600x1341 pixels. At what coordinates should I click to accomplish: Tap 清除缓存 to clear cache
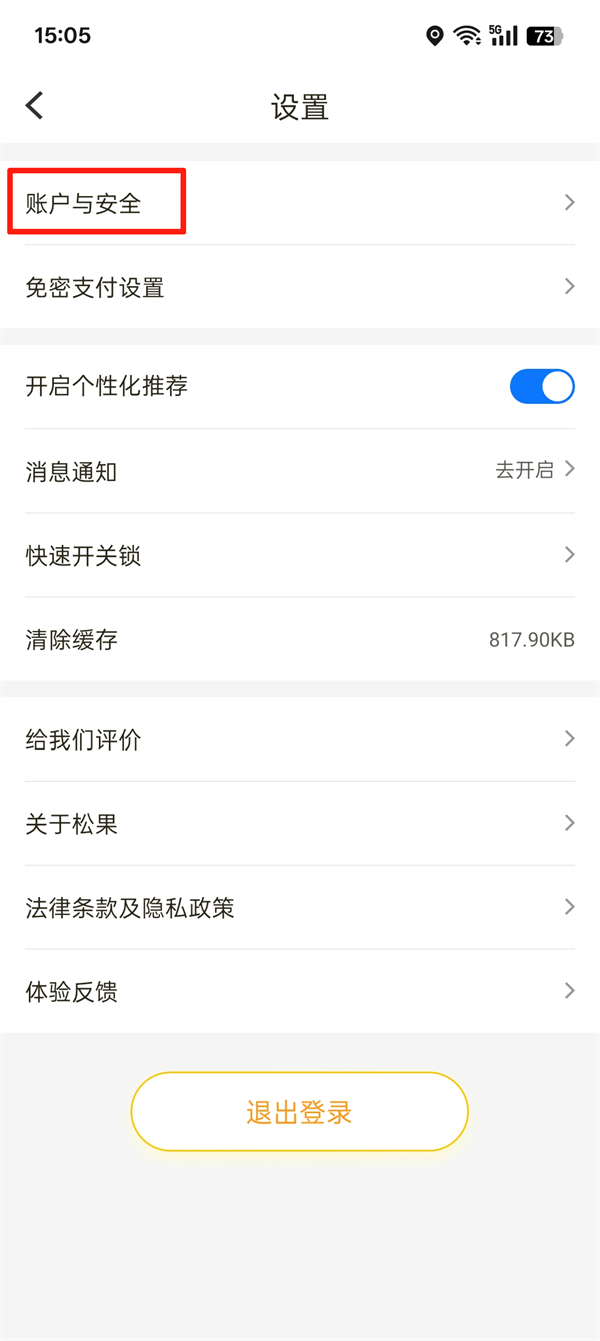300,639
